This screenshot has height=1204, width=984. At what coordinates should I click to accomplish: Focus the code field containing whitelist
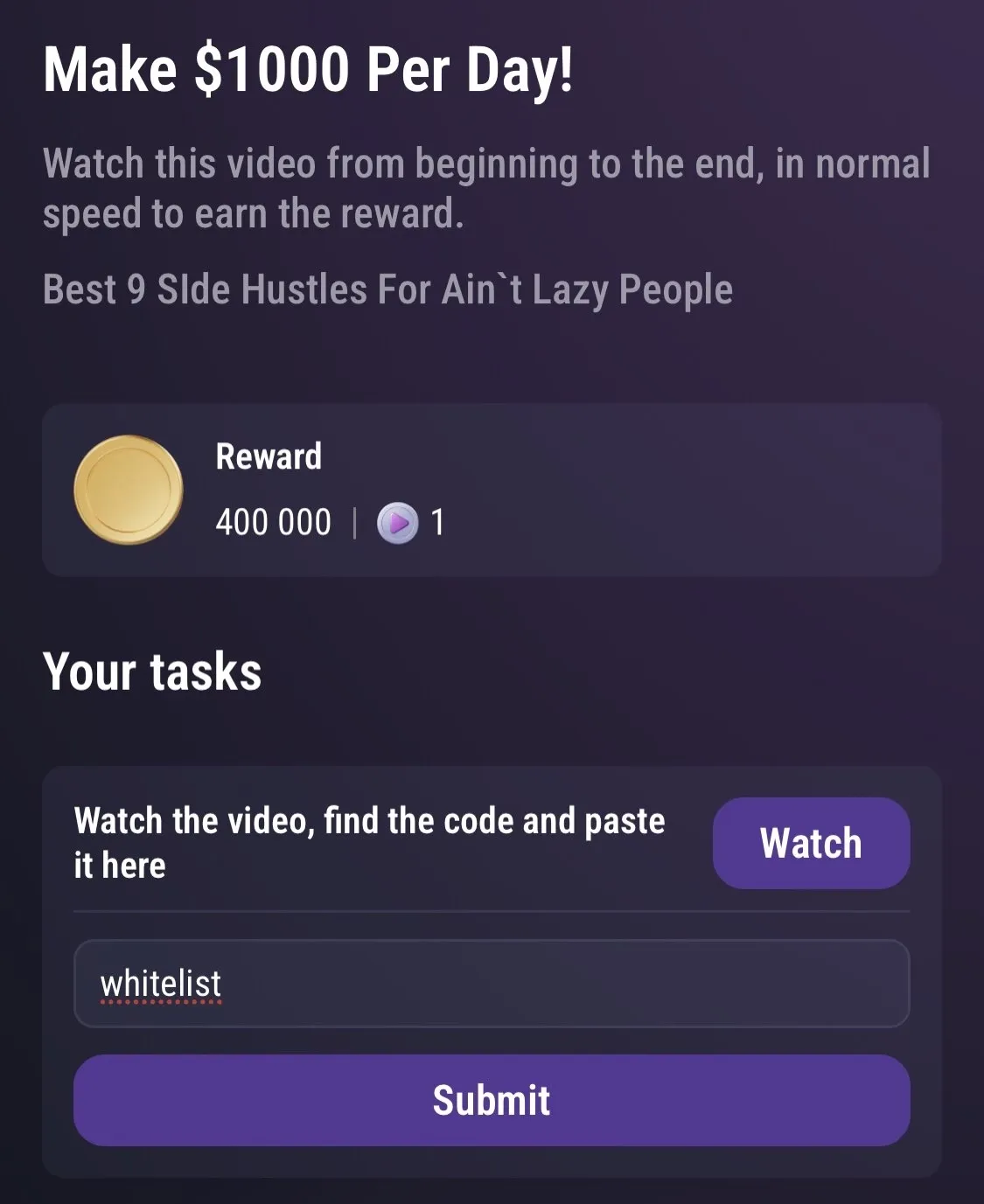click(x=492, y=984)
